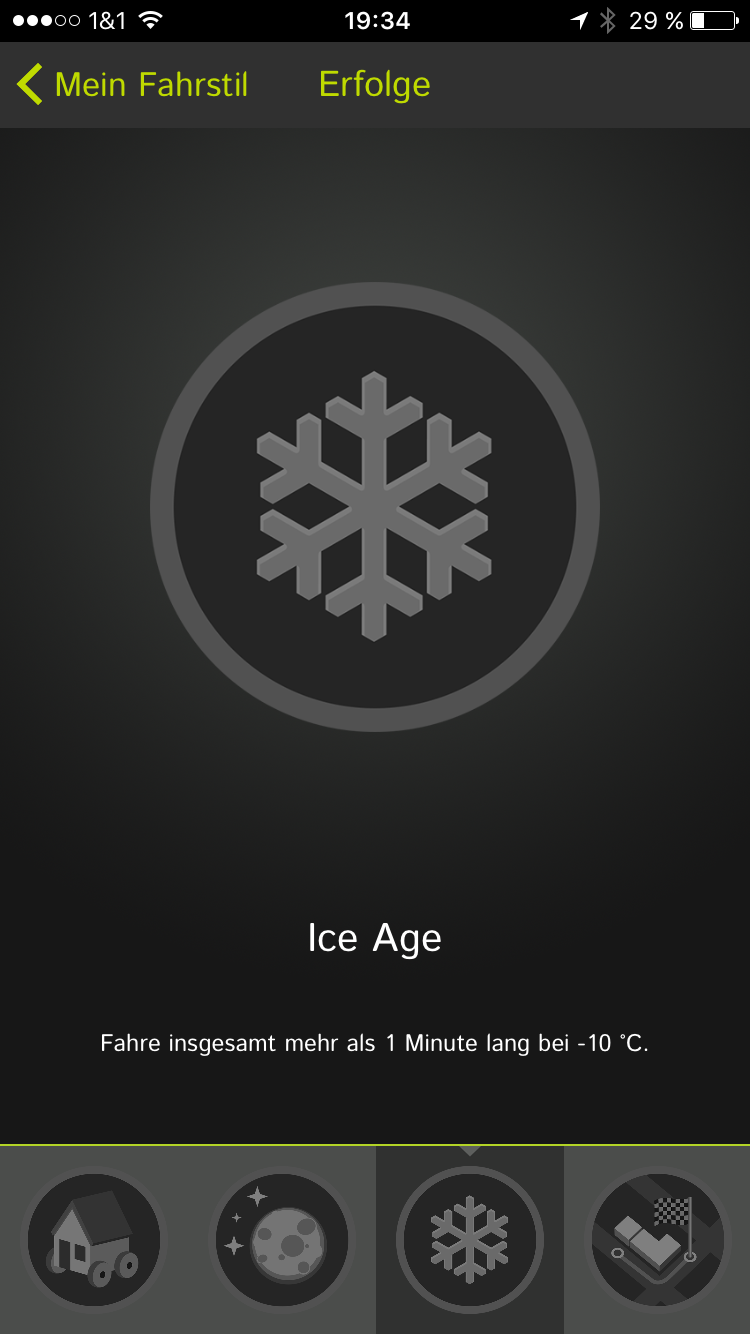750x1334 pixels.
Task: Go back to Mein Fahrstil
Action: pyautogui.click(x=130, y=85)
